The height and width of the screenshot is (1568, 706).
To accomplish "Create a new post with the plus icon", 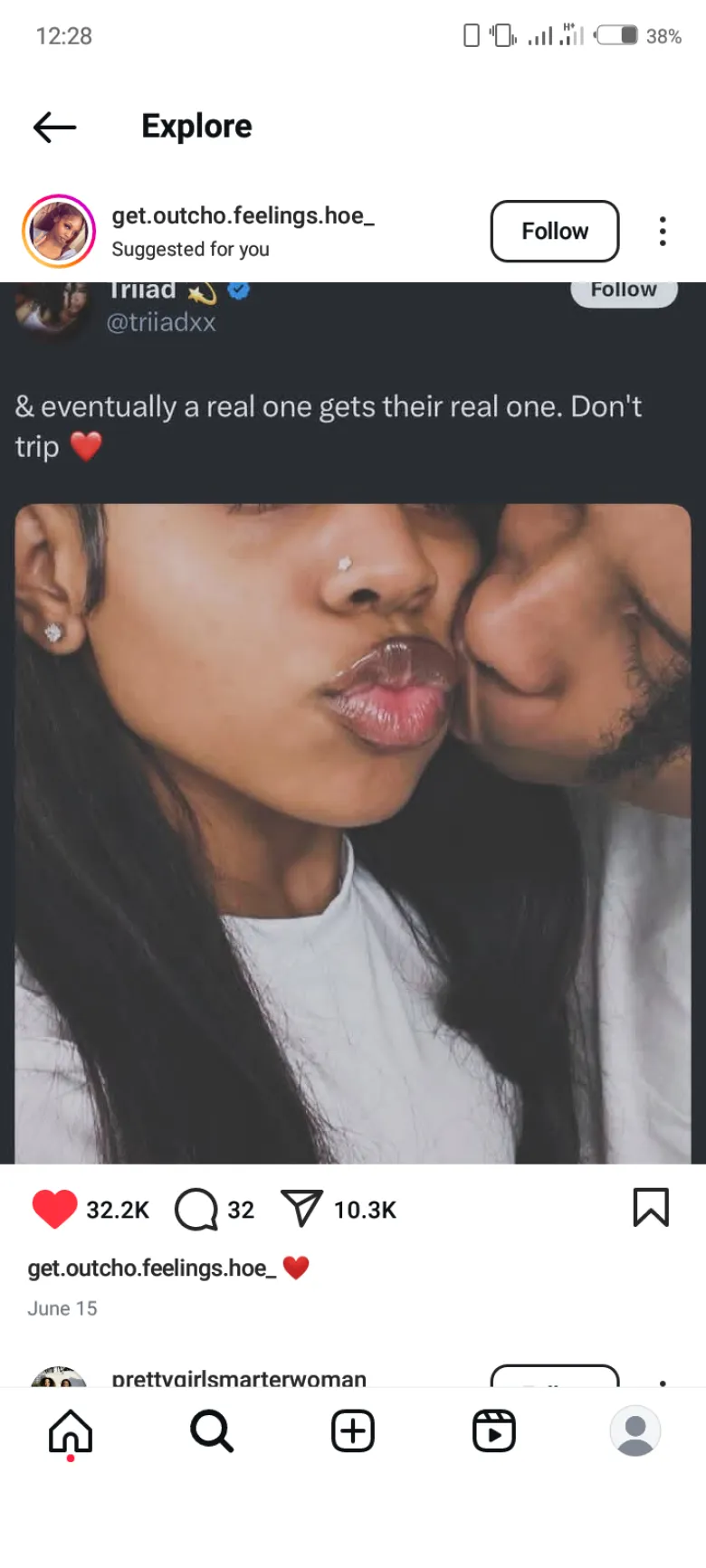I will click(353, 1431).
